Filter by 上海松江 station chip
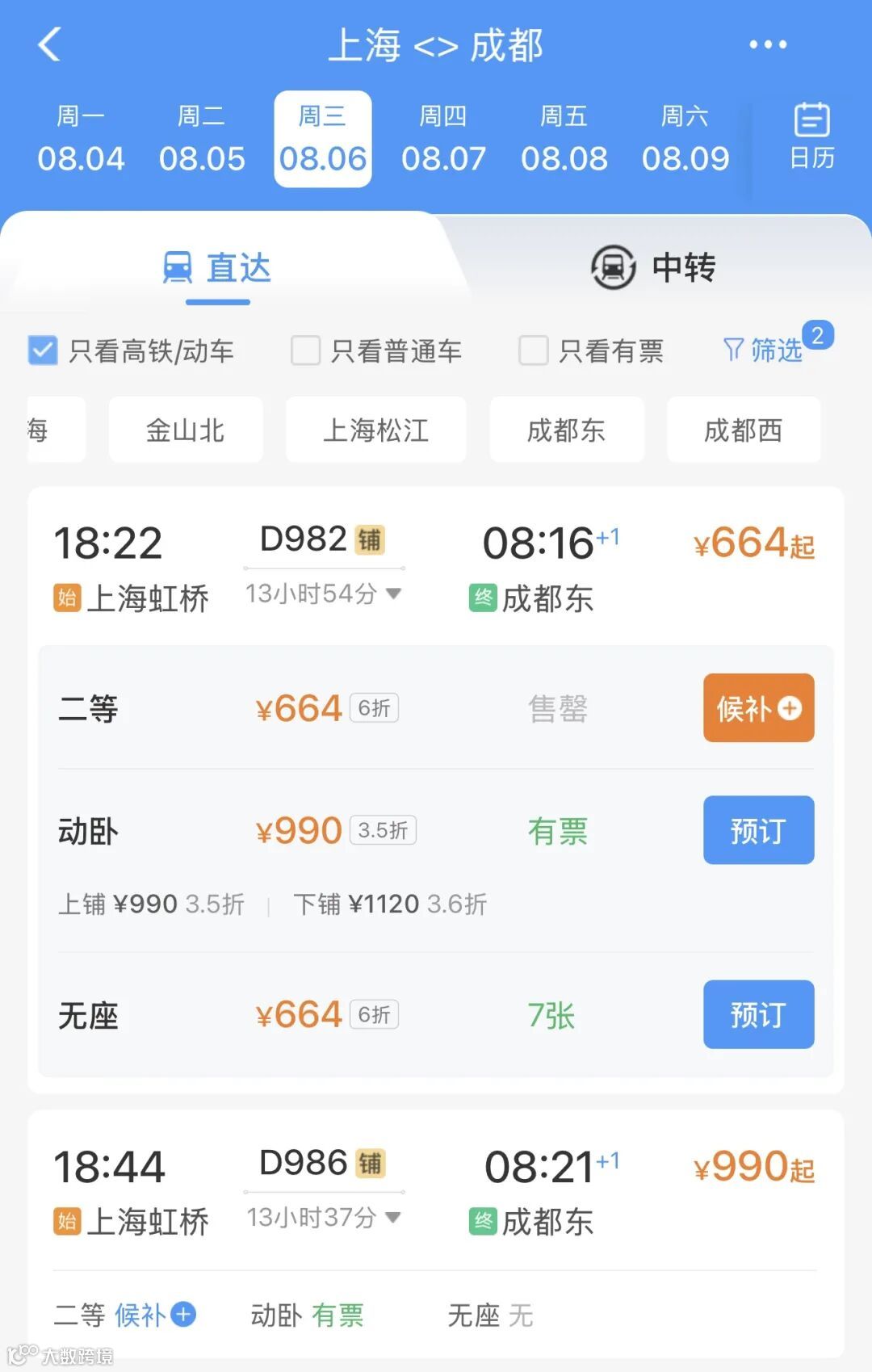 [375, 430]
